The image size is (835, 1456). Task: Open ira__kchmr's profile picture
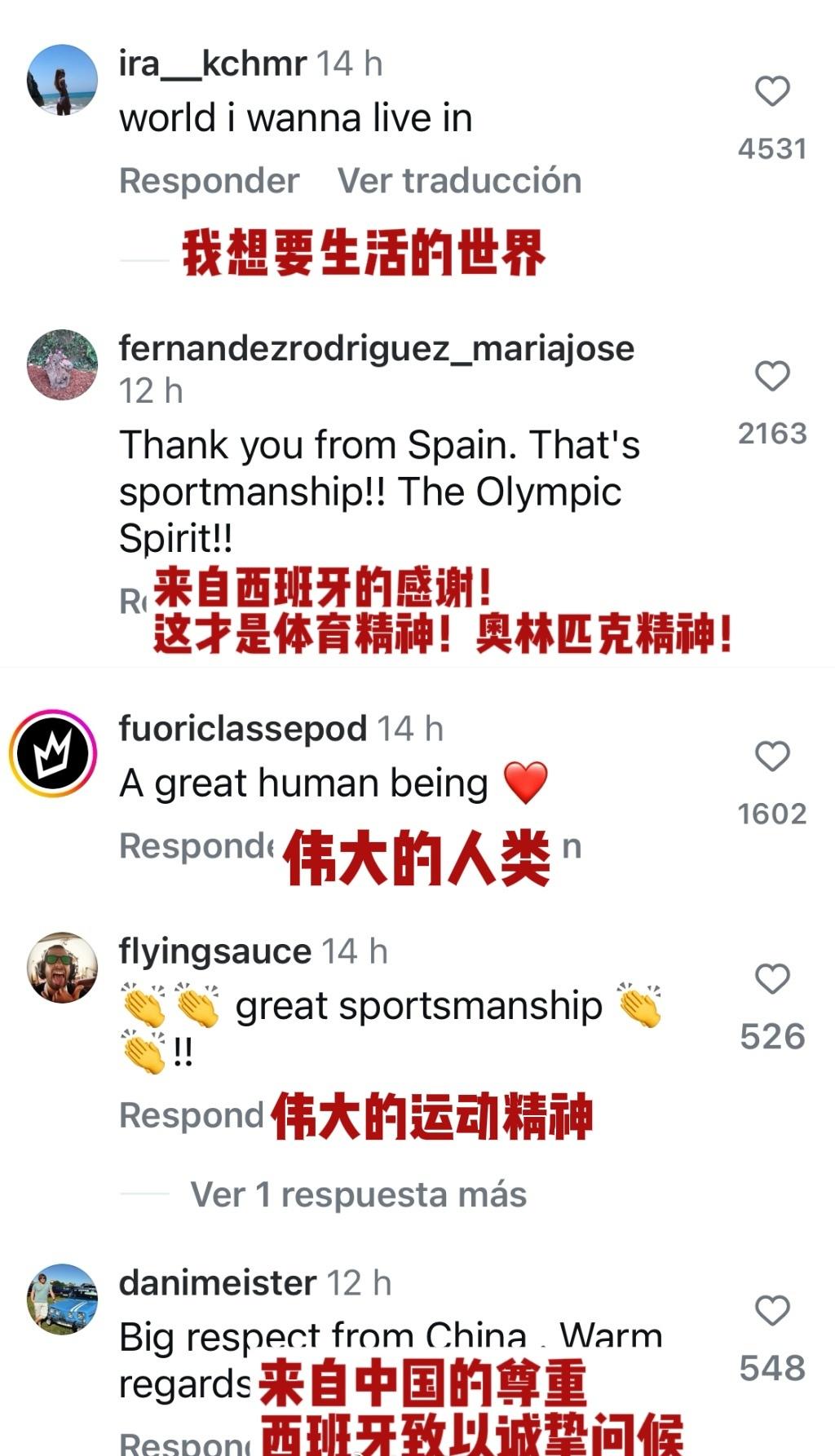tap(62, 79)
